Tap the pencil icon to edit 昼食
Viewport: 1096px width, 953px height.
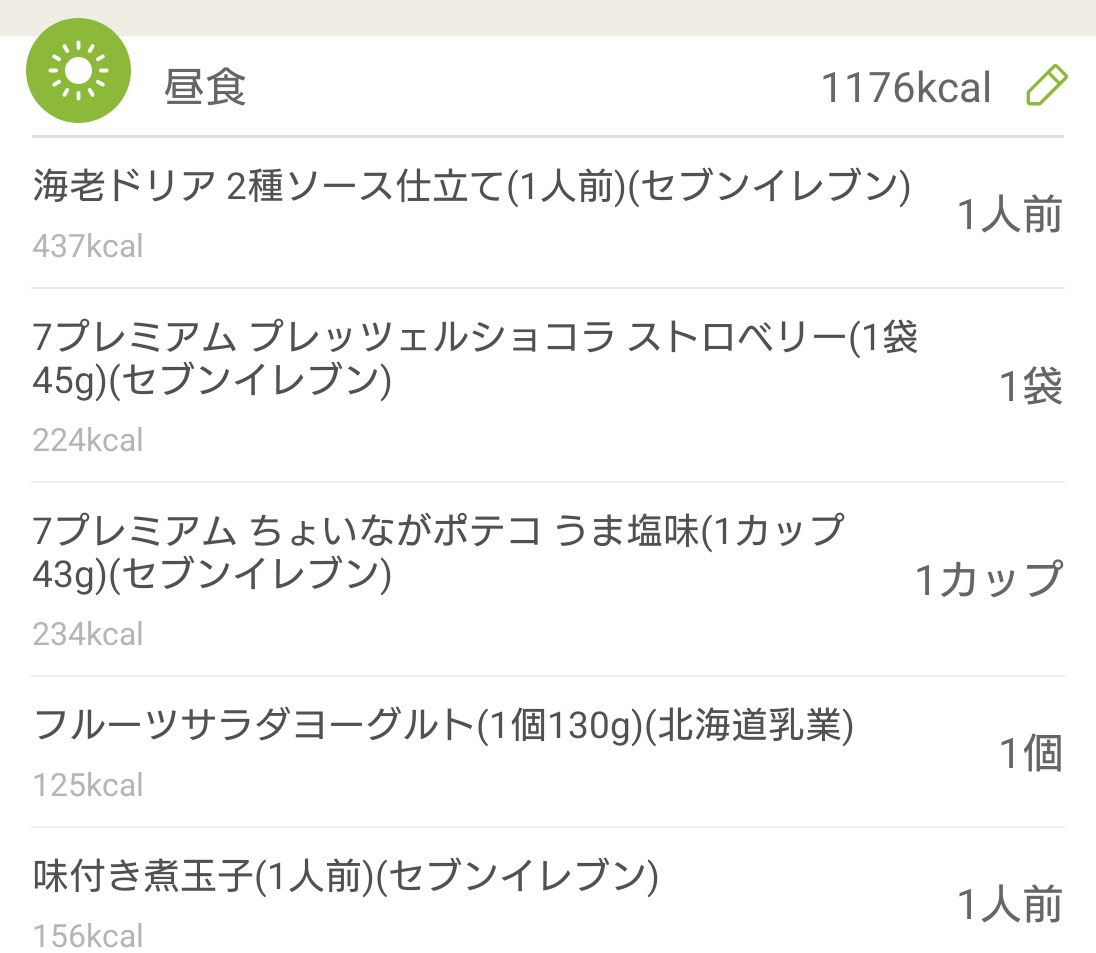click(x=1047, y=87)
